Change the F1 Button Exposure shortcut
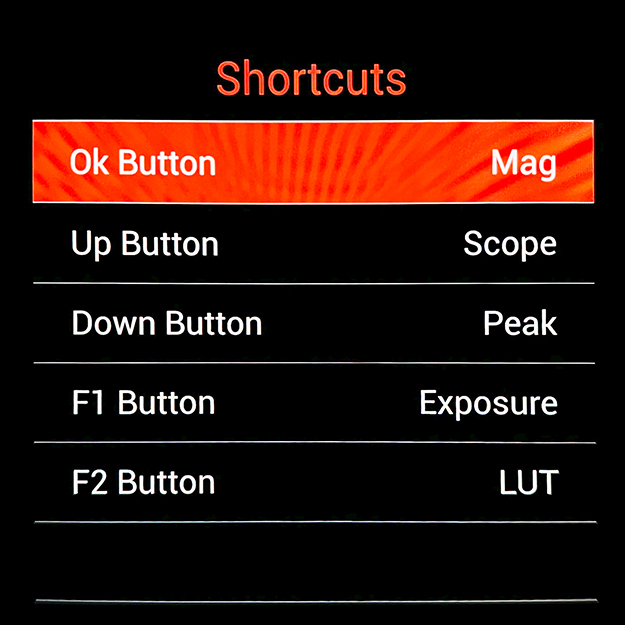625x625 pixels. pos(313,403)
